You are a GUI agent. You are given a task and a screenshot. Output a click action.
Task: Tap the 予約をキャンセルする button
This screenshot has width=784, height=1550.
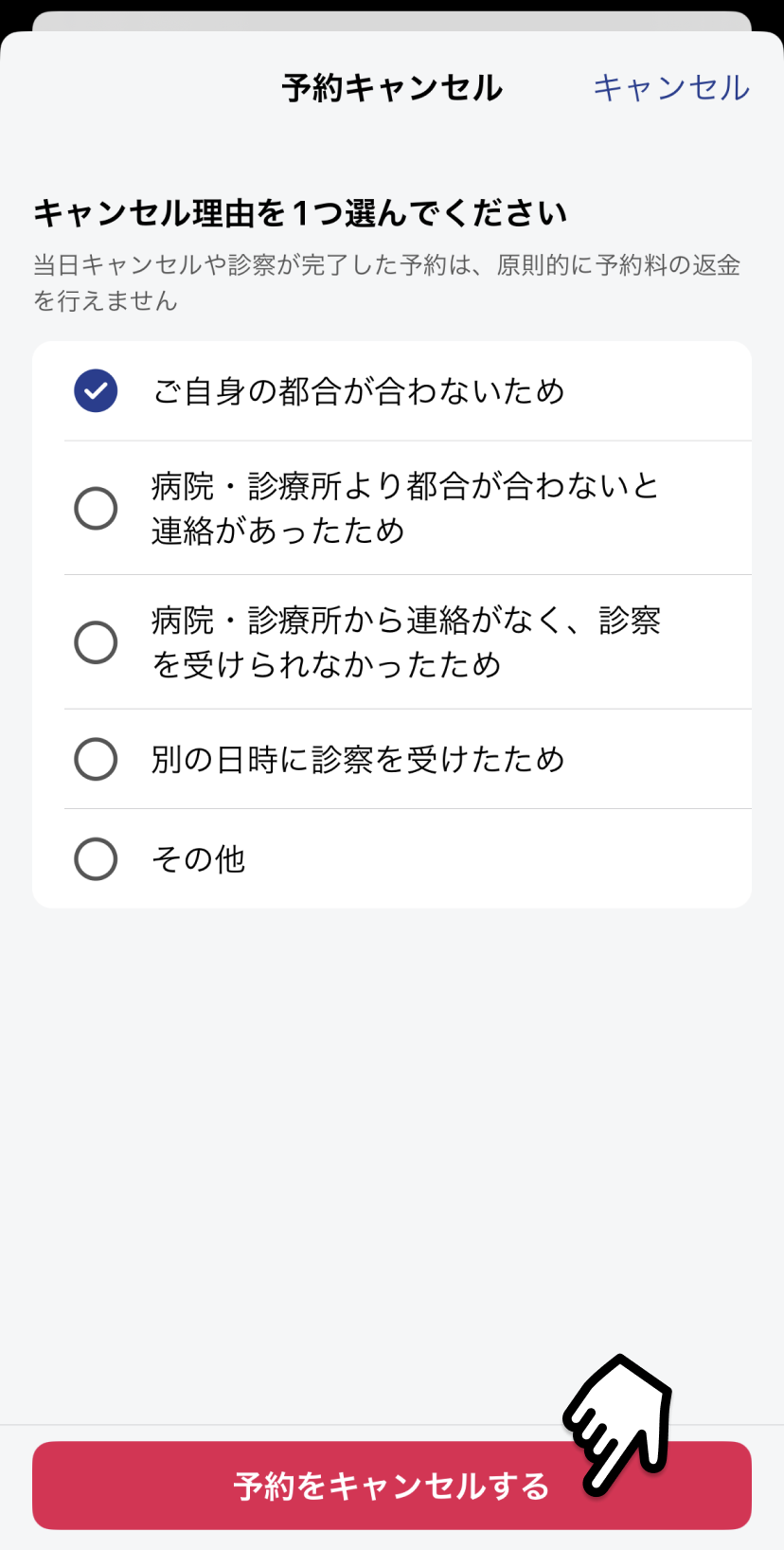point(392,1486)
